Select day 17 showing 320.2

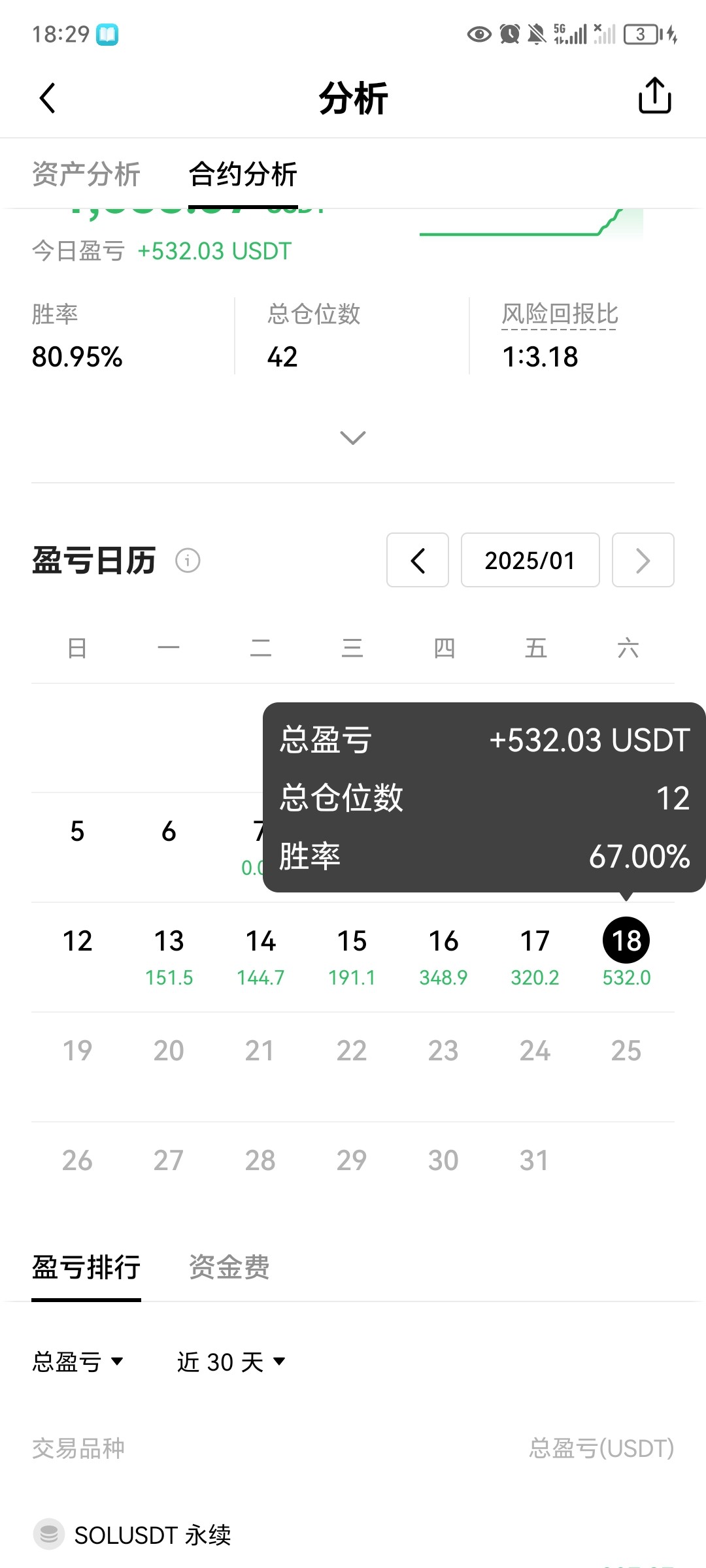[535, 956]
